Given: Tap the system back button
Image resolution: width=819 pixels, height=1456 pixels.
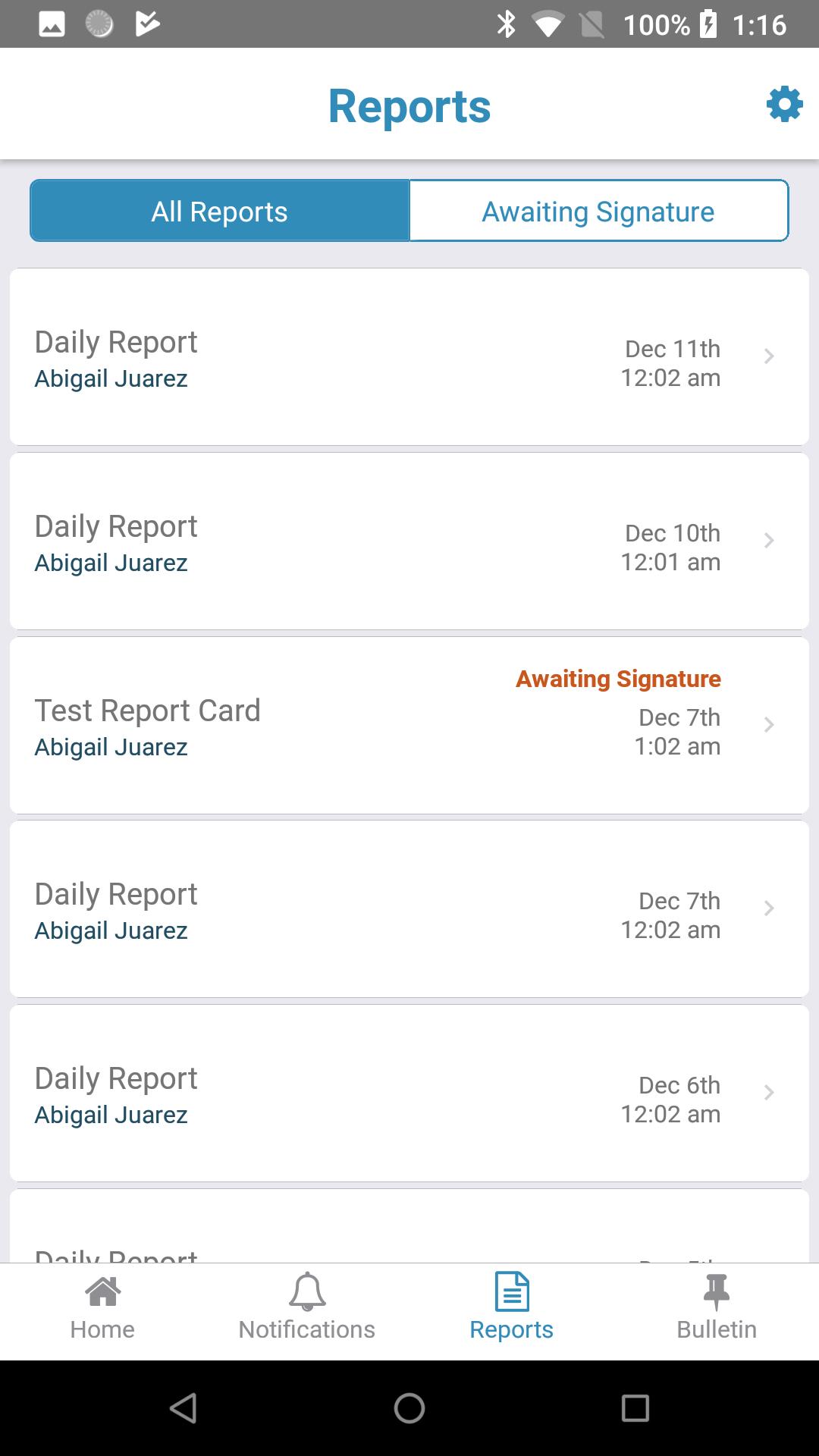Looking at the screenshot, I should click(184, 1408).
